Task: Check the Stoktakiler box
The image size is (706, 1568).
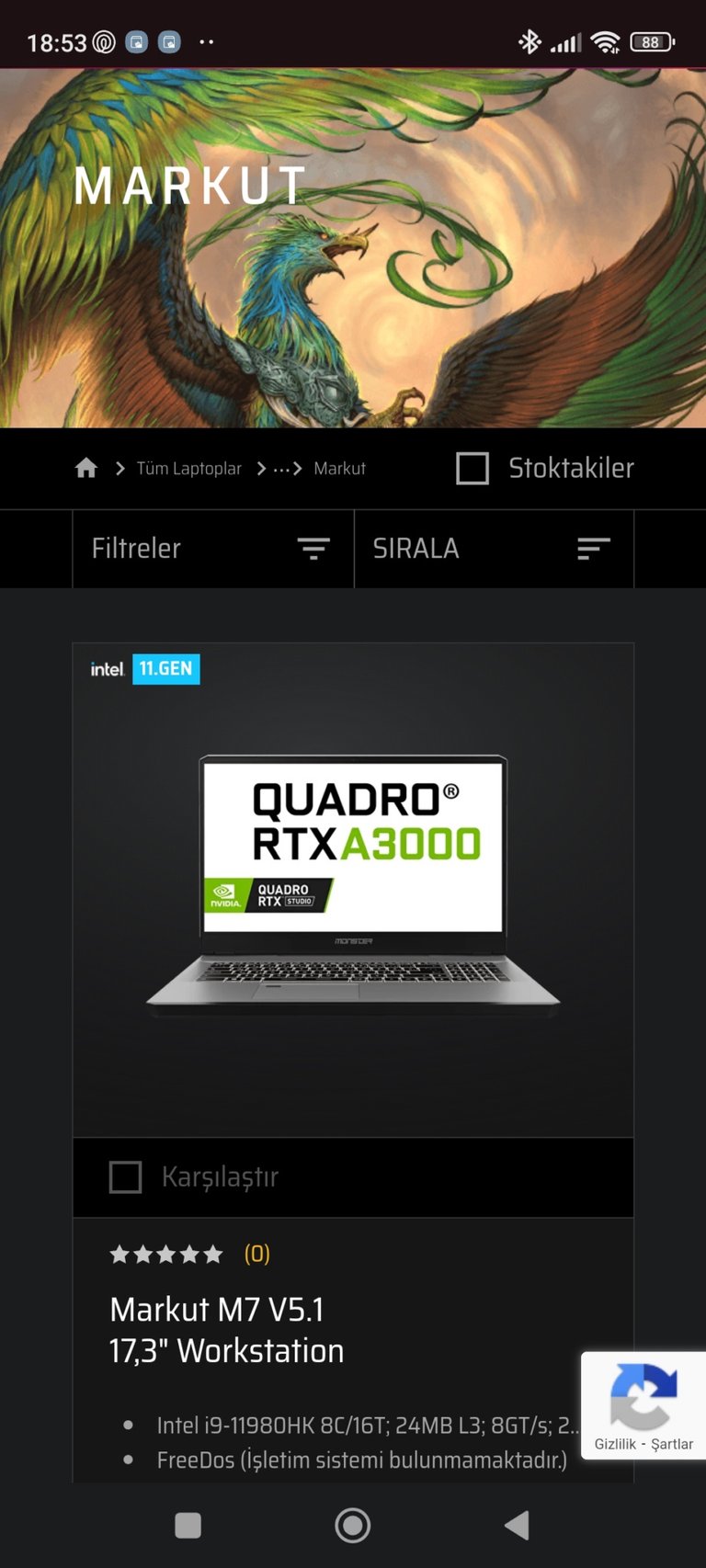Action: click(473, 468)
